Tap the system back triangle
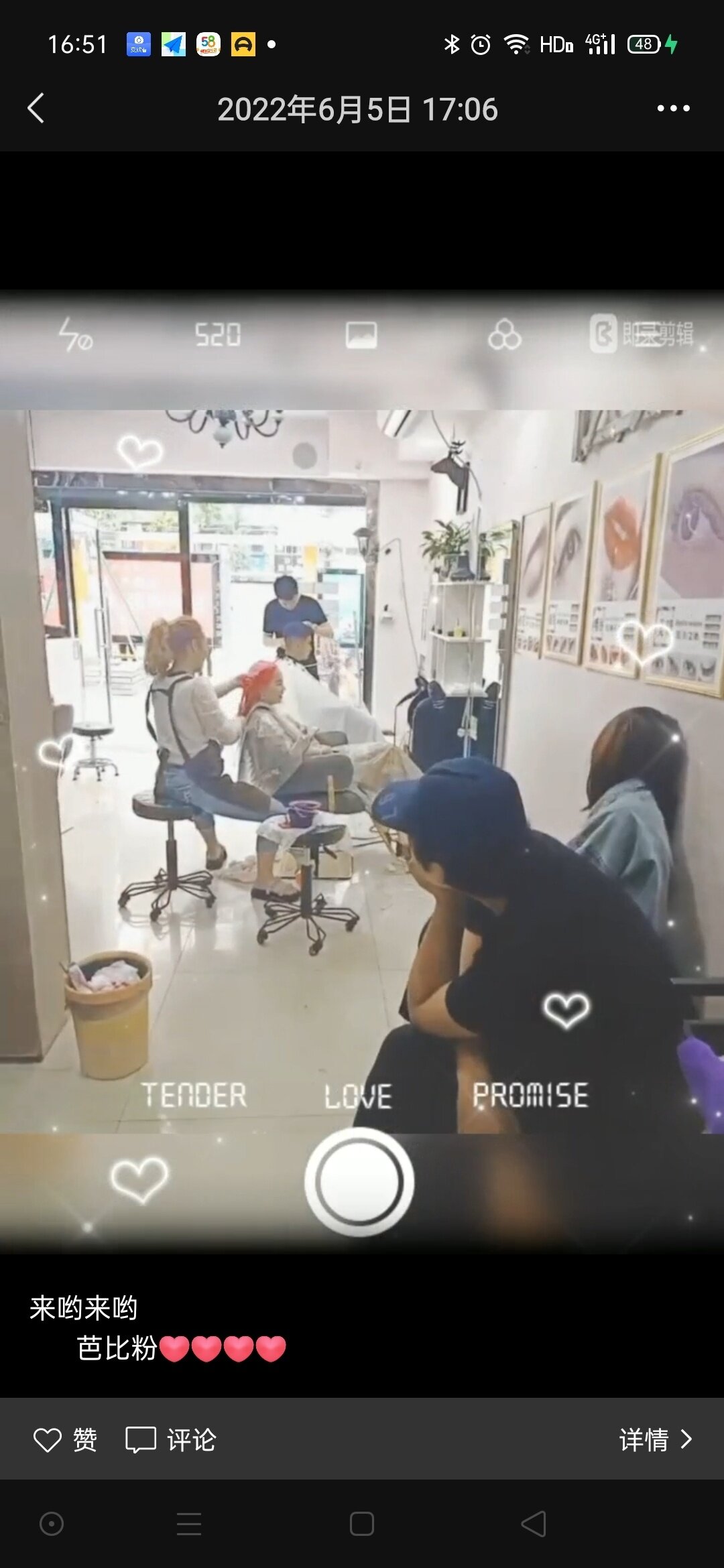This screenshot has height=1568, width=724. (x=534, y=1524)
